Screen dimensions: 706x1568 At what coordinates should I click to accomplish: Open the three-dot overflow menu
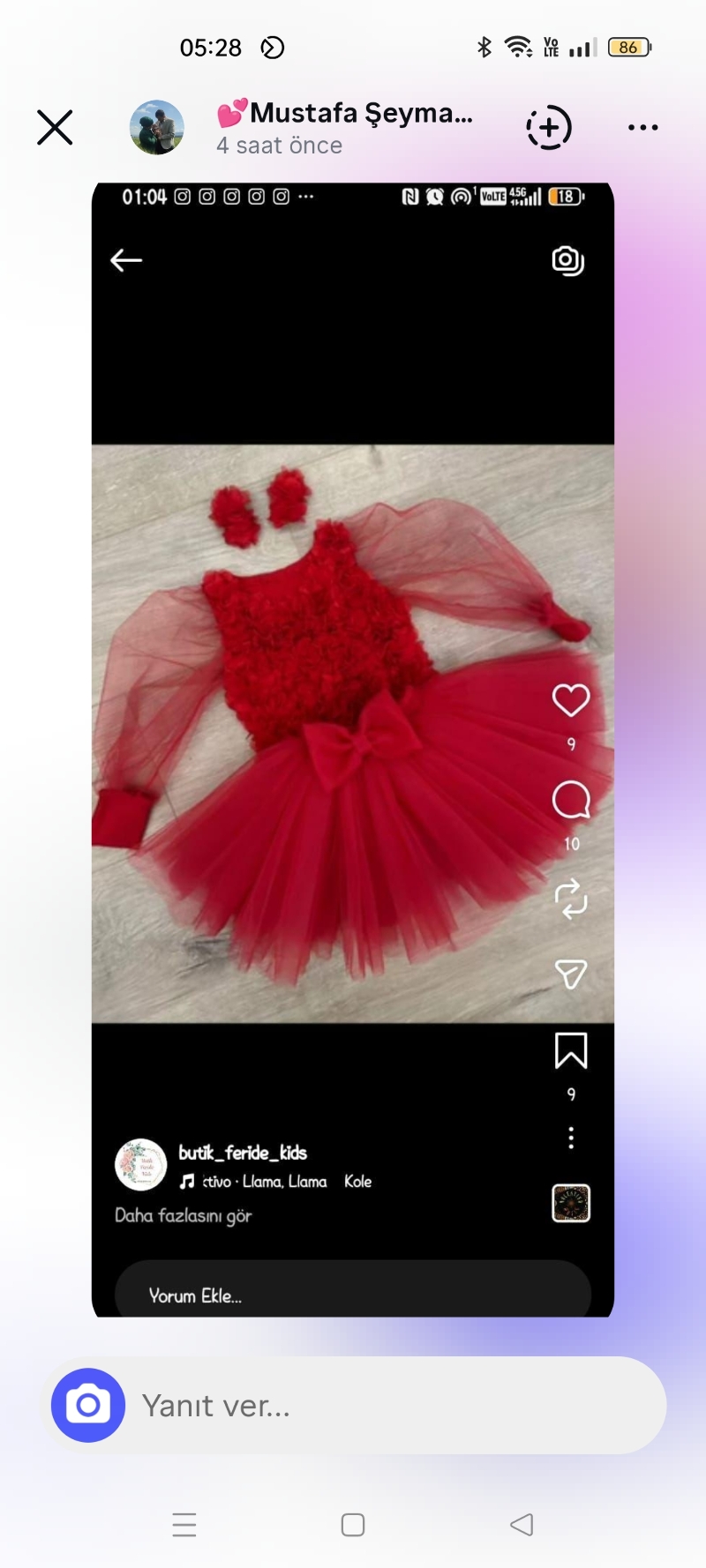642,128
